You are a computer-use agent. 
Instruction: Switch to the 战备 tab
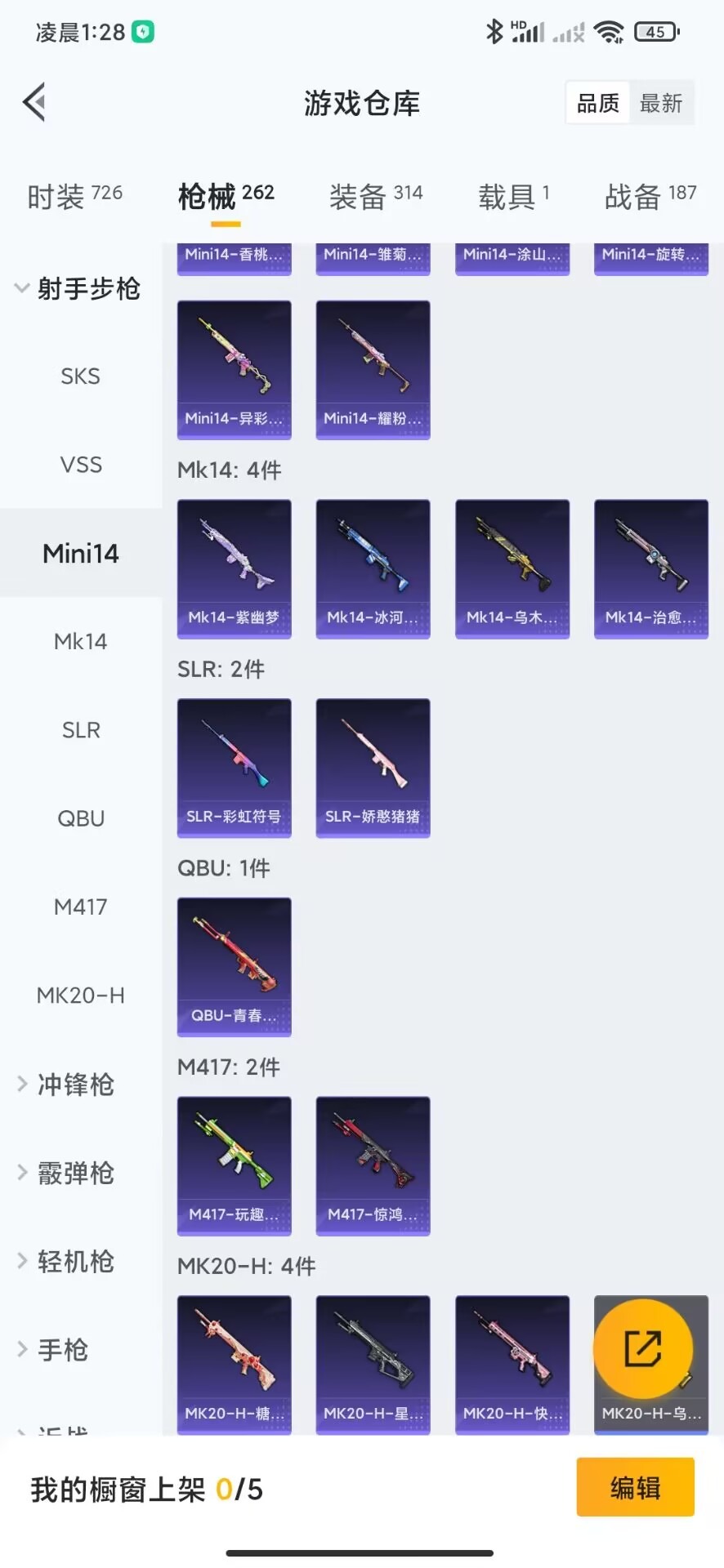pyautogui.click(x=650, y=197)
